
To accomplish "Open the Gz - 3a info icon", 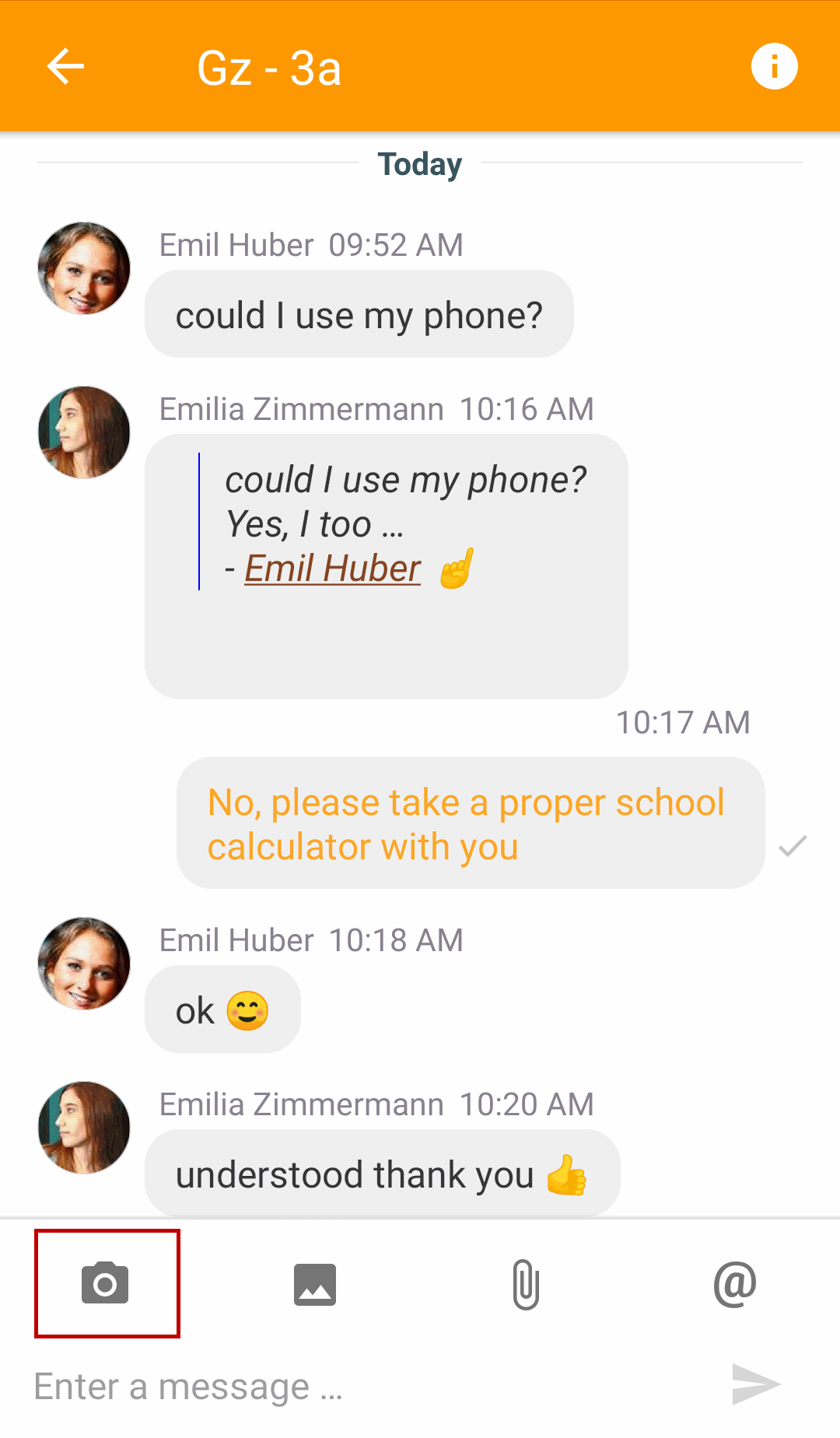I will [774, 67].
